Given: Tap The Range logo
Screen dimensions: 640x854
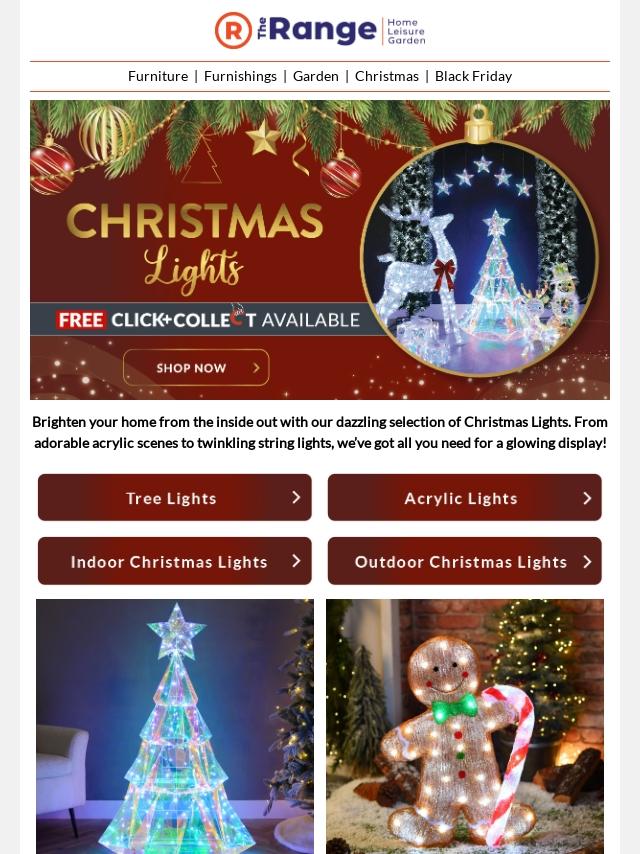Looking at the screenshot, I should tap(320, 30).
